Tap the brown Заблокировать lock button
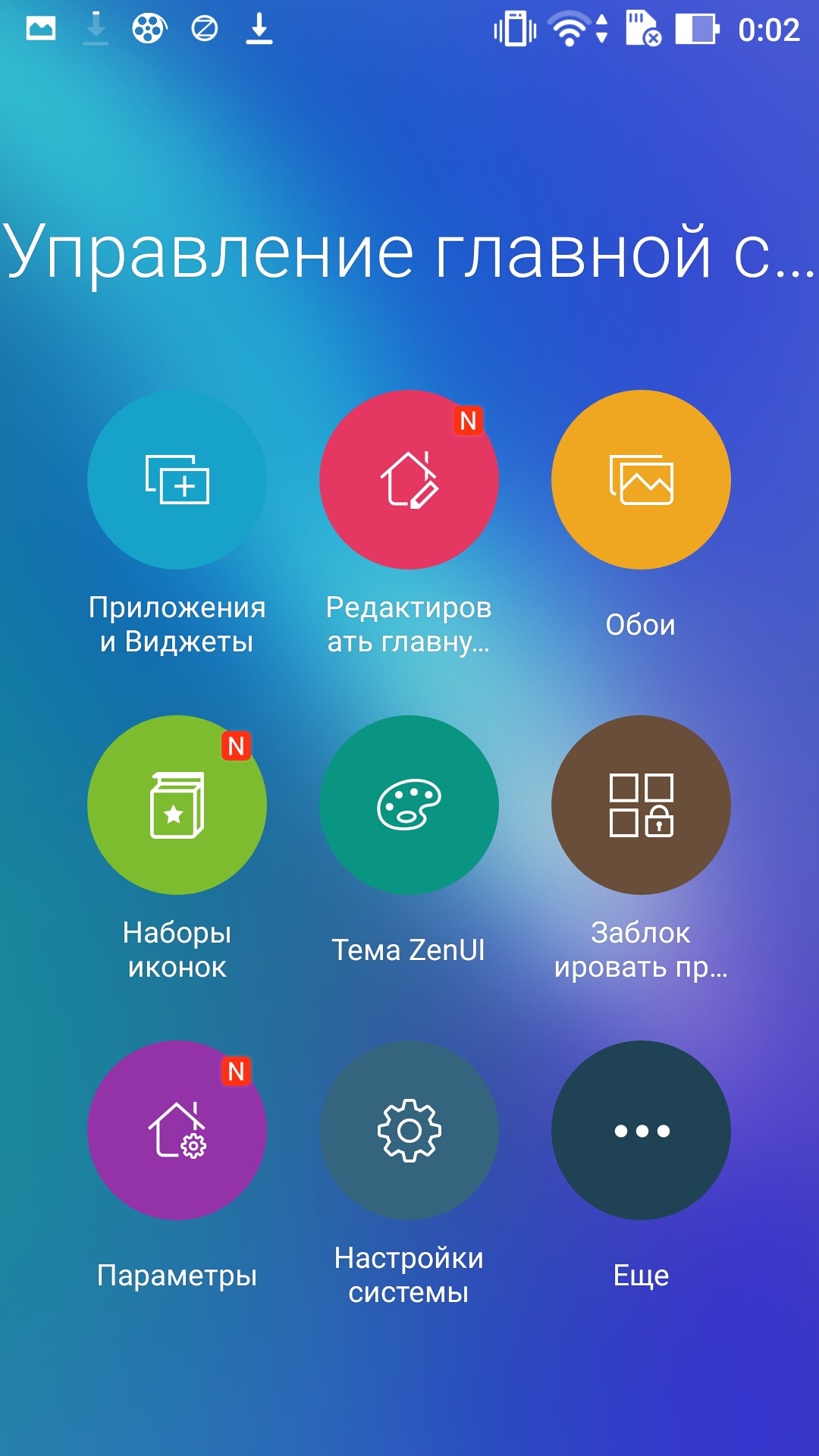Screen dimensions: 819x1456 point(641,805)
